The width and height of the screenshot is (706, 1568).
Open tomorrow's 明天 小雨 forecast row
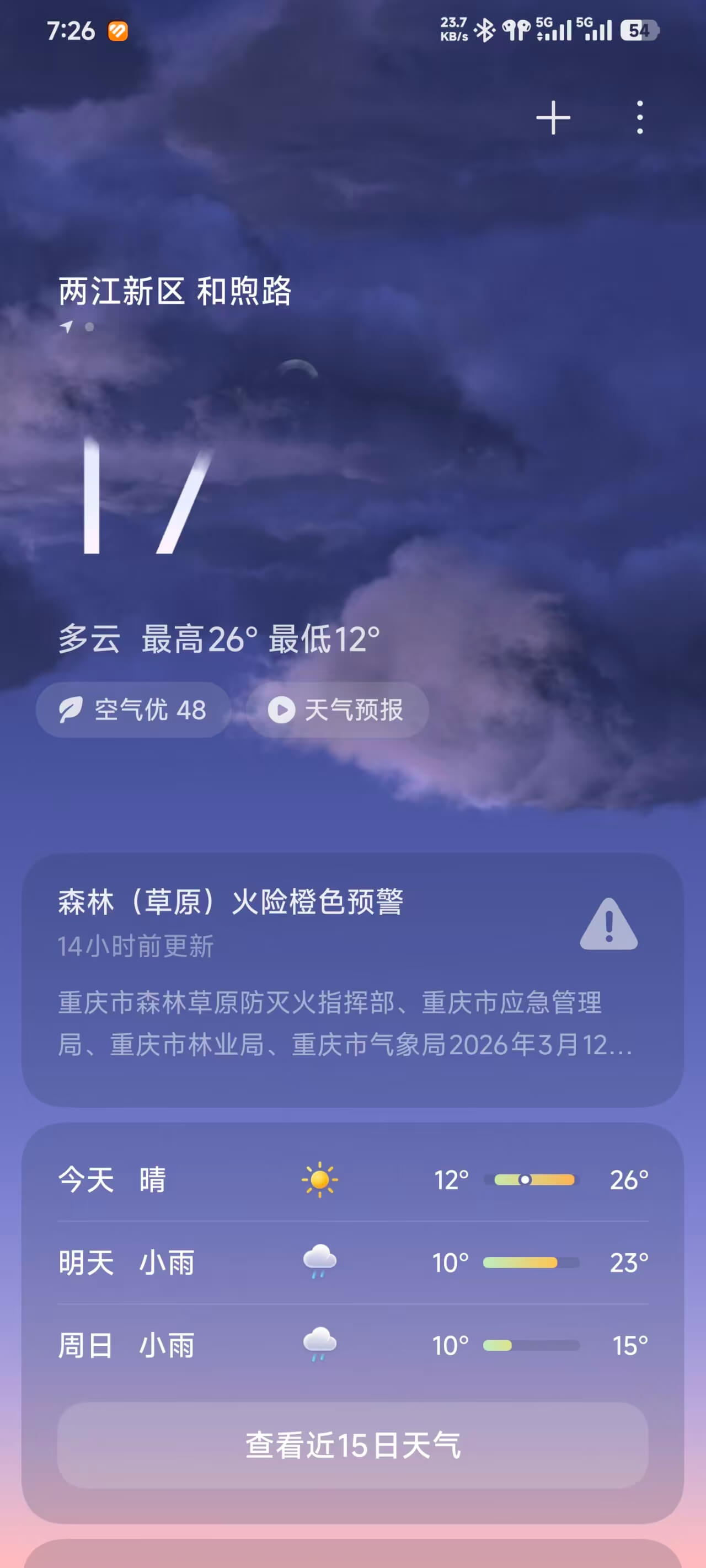click(x=352, y=1263)
